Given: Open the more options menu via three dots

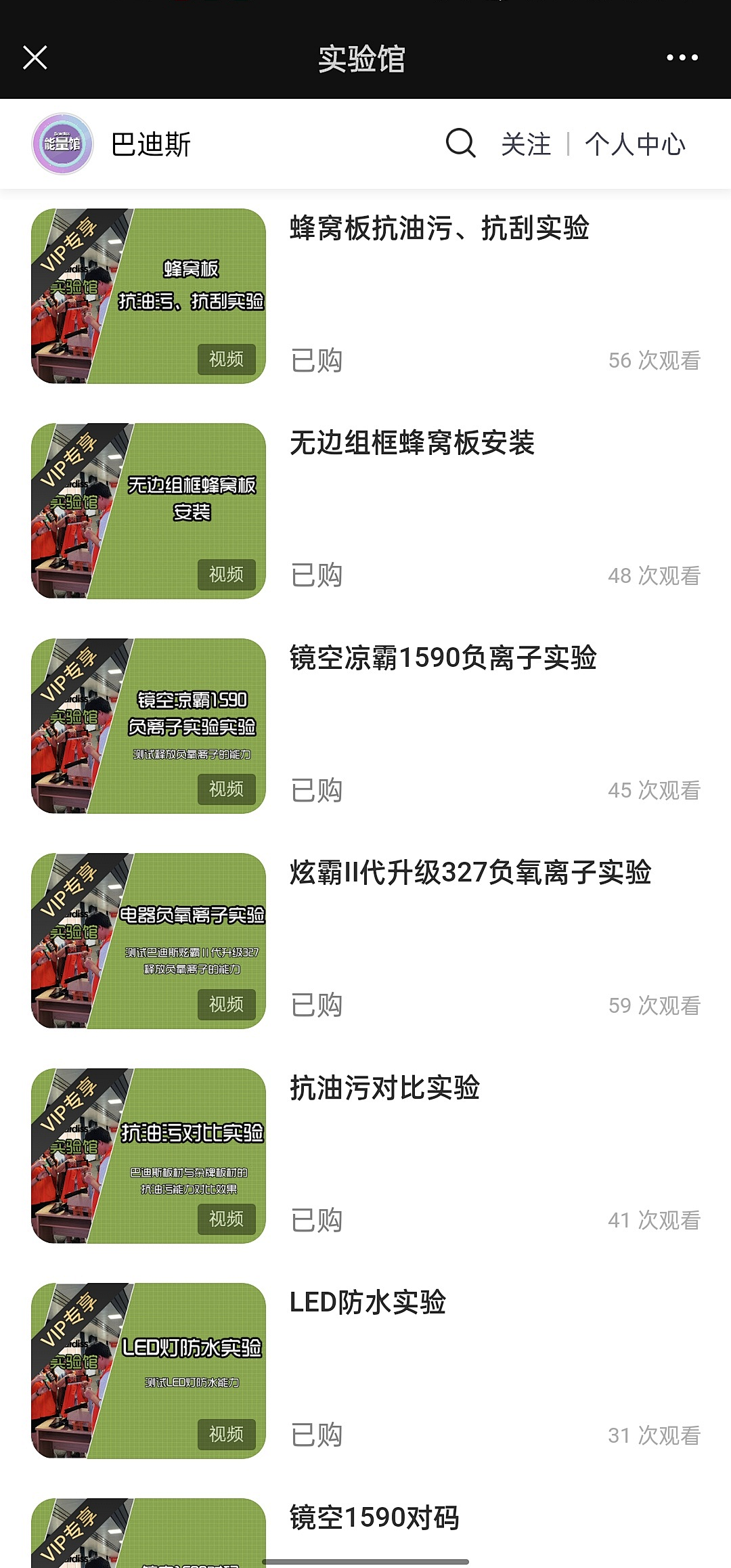Looking at the screenshot, I should [682, 57].
